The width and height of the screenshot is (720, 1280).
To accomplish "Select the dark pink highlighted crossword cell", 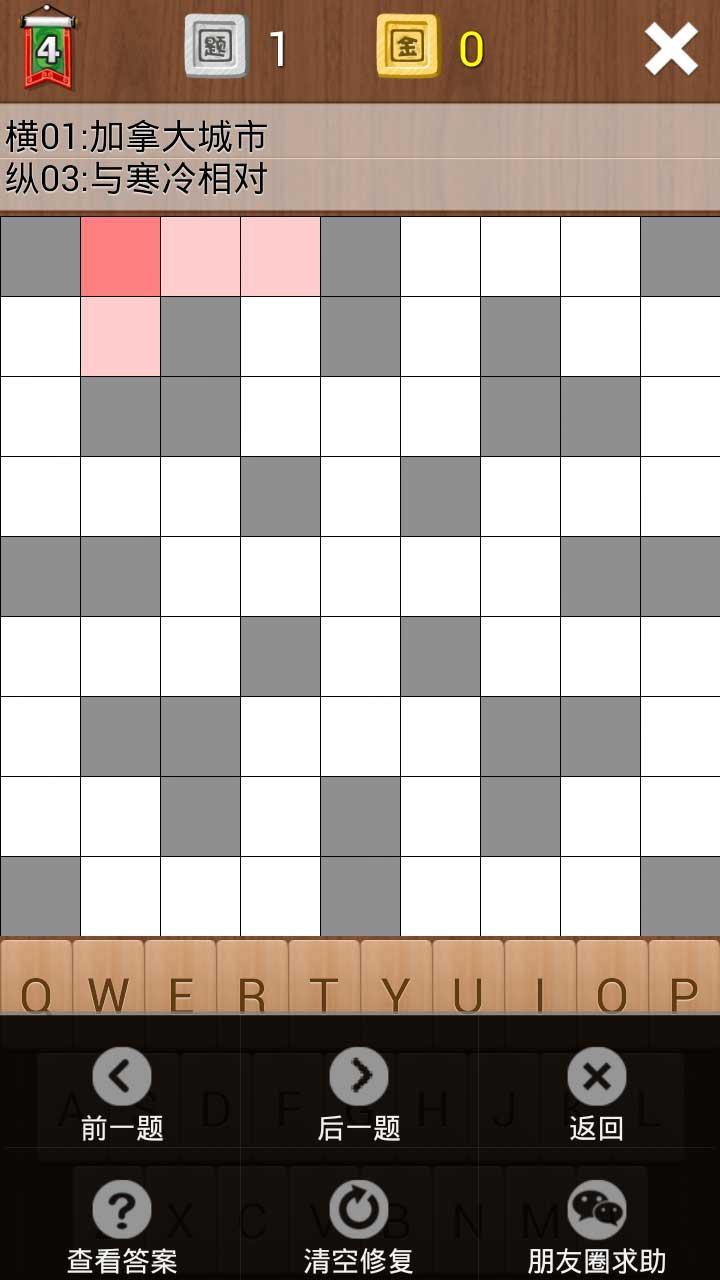I will (x=120, y=256).
